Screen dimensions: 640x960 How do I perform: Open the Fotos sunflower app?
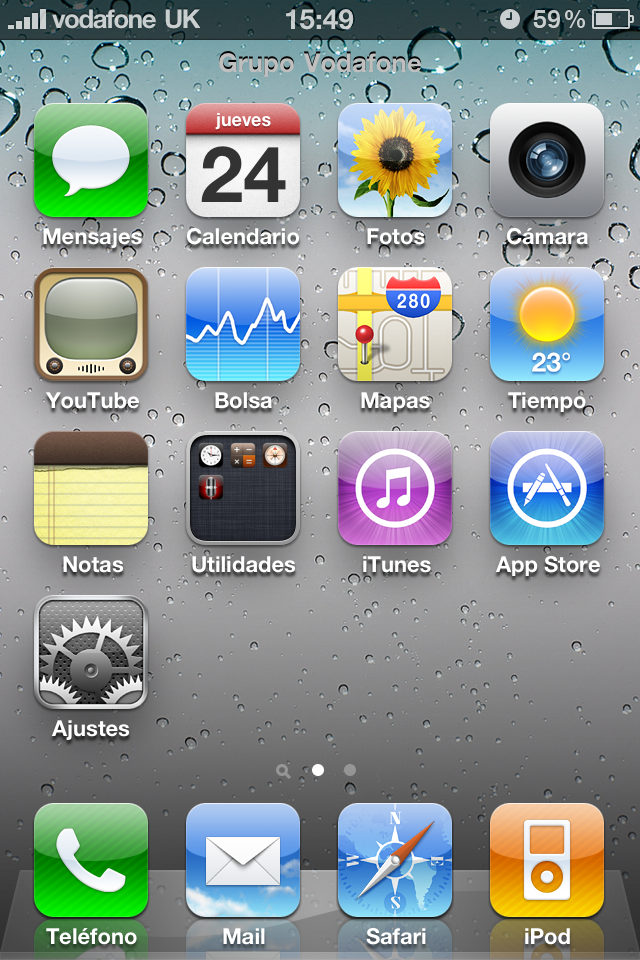[395, 161]
